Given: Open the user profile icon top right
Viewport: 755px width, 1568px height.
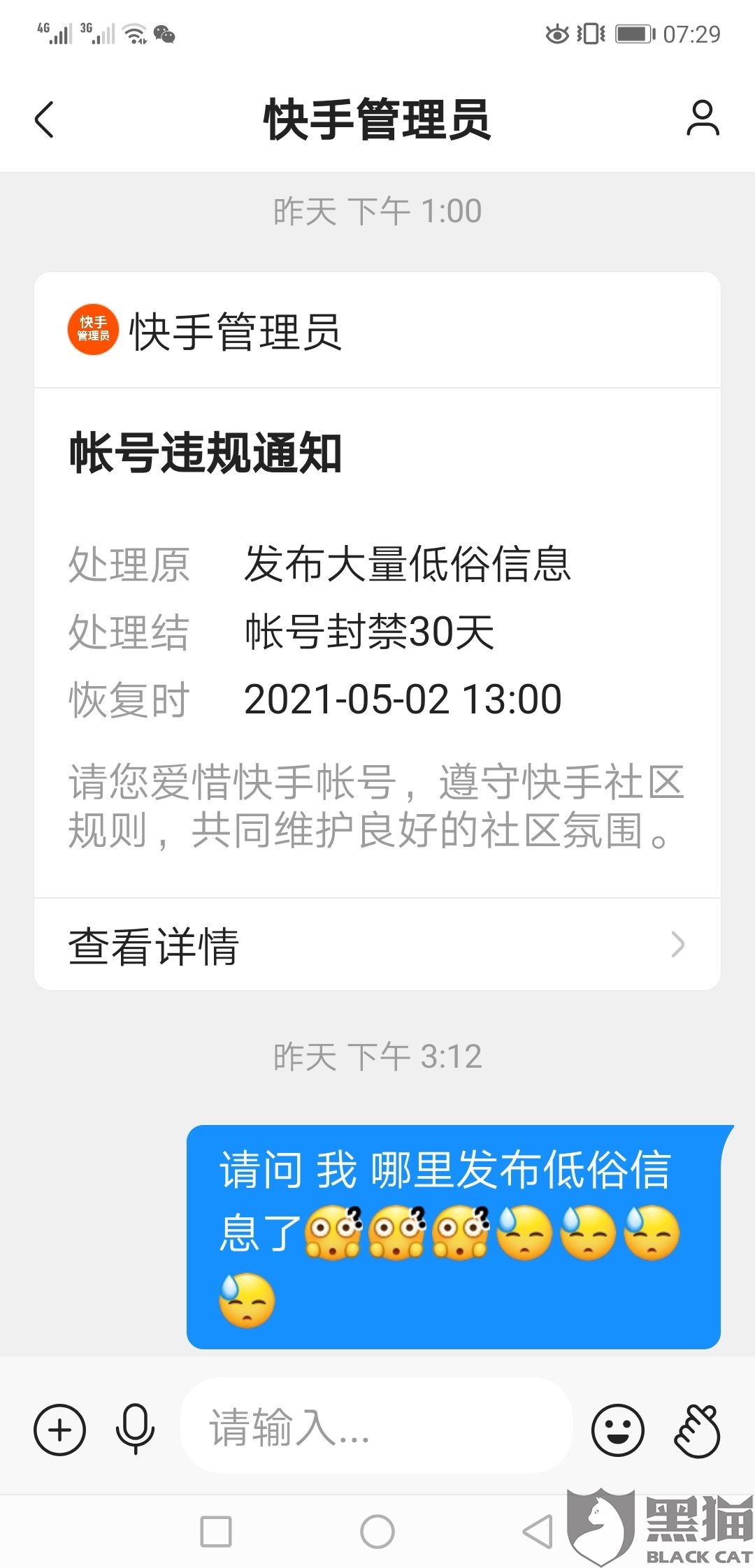Looking at the screenshot, I should (703, 119).
